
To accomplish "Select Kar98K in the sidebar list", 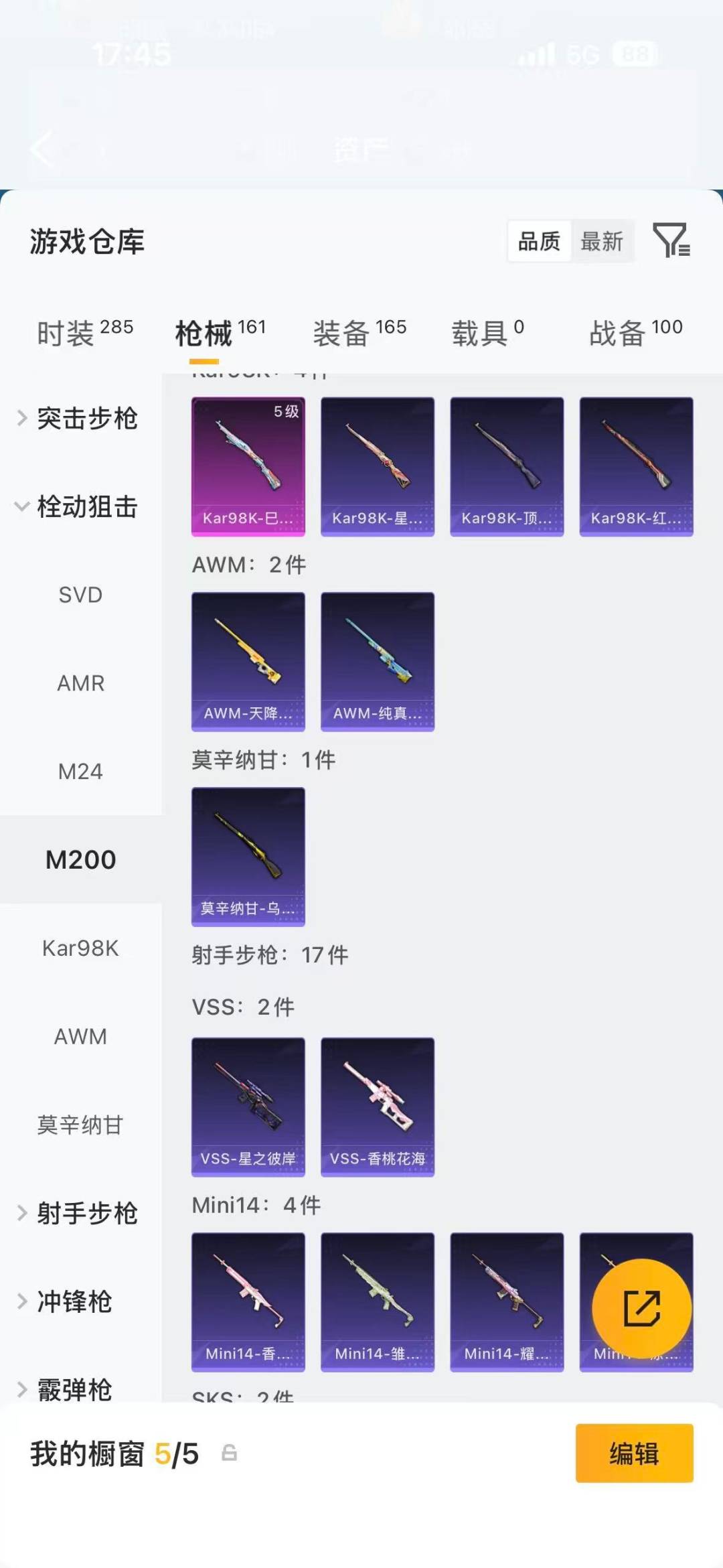I will click(x=80, y=948).
